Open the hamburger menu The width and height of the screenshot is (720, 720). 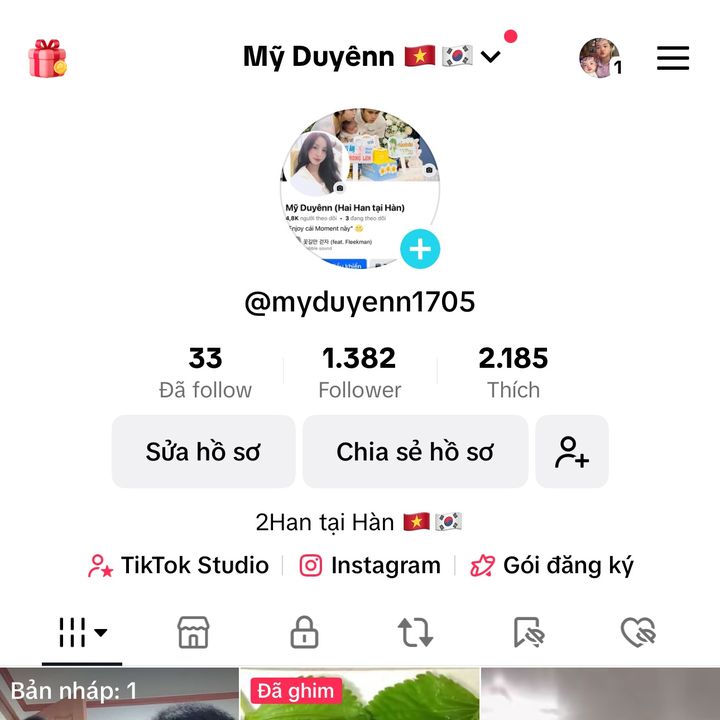tap(673, 58)
